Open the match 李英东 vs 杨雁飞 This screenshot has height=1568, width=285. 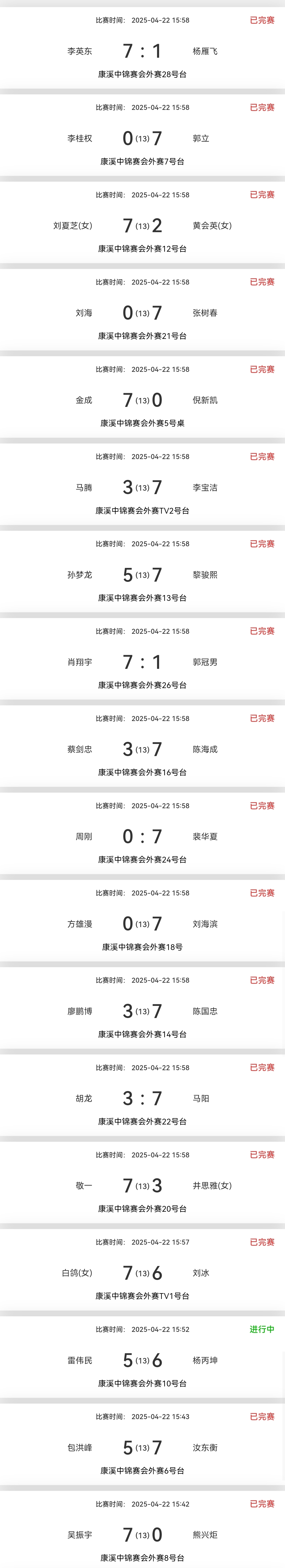click(142, 51)
